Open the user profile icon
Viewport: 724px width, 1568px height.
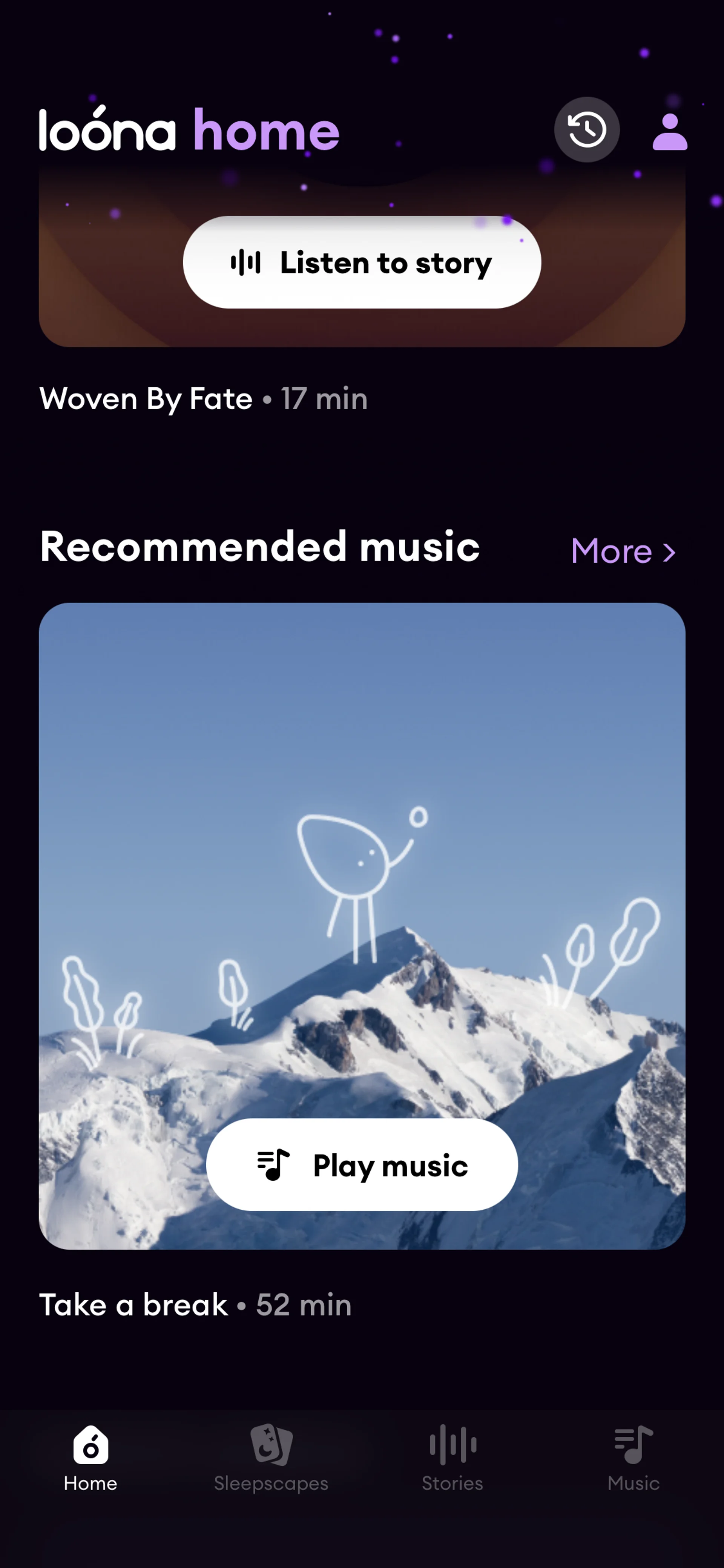point(669,132)
